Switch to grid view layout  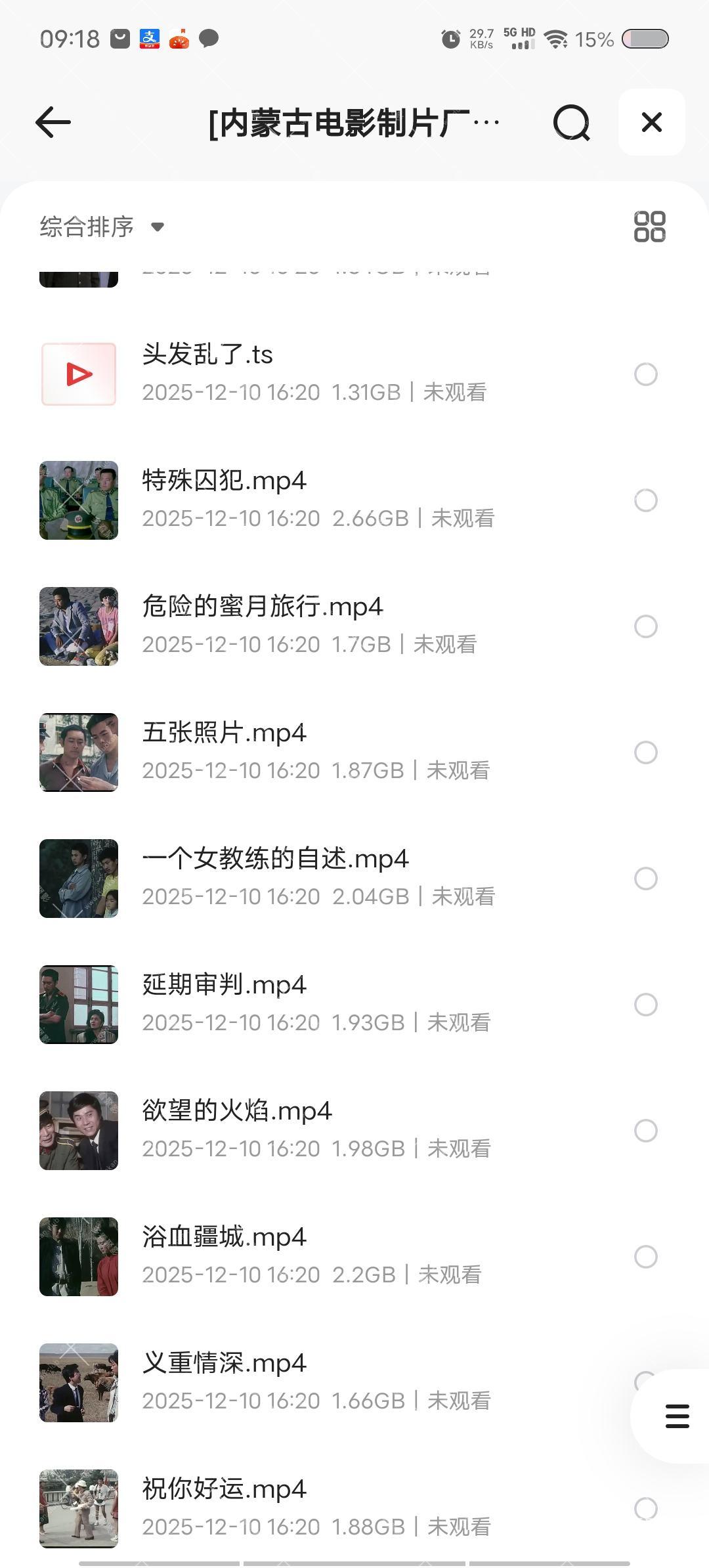click(649, 226)
